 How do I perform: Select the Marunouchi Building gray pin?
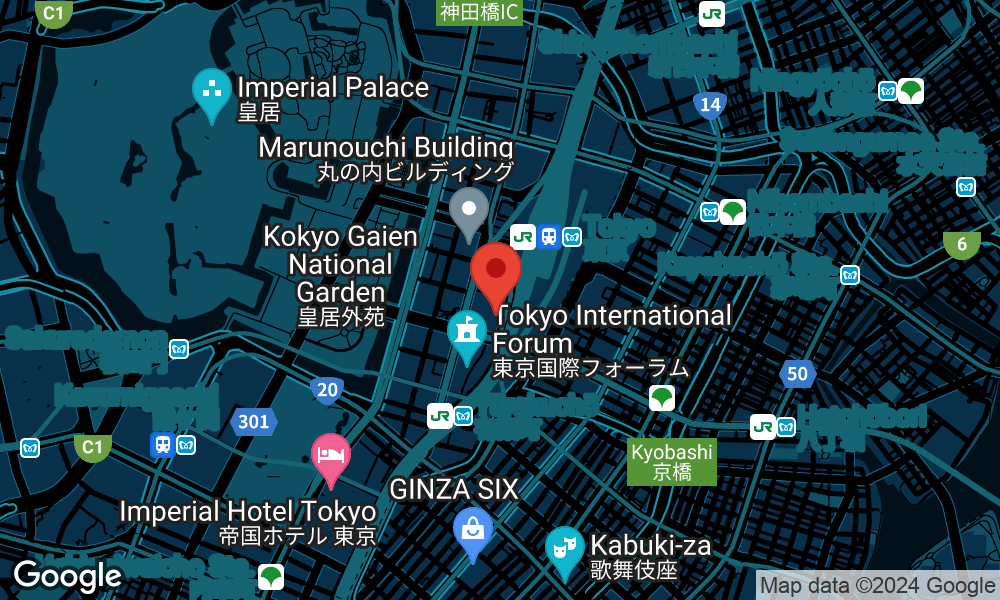[468, 210]
